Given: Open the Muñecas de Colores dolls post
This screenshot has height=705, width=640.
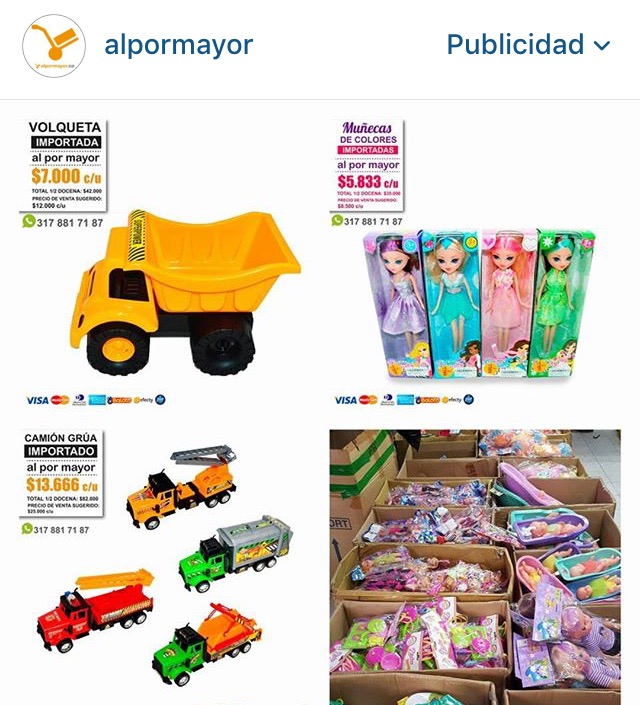Looking at the screenshot, I should [x=475, y=262].
